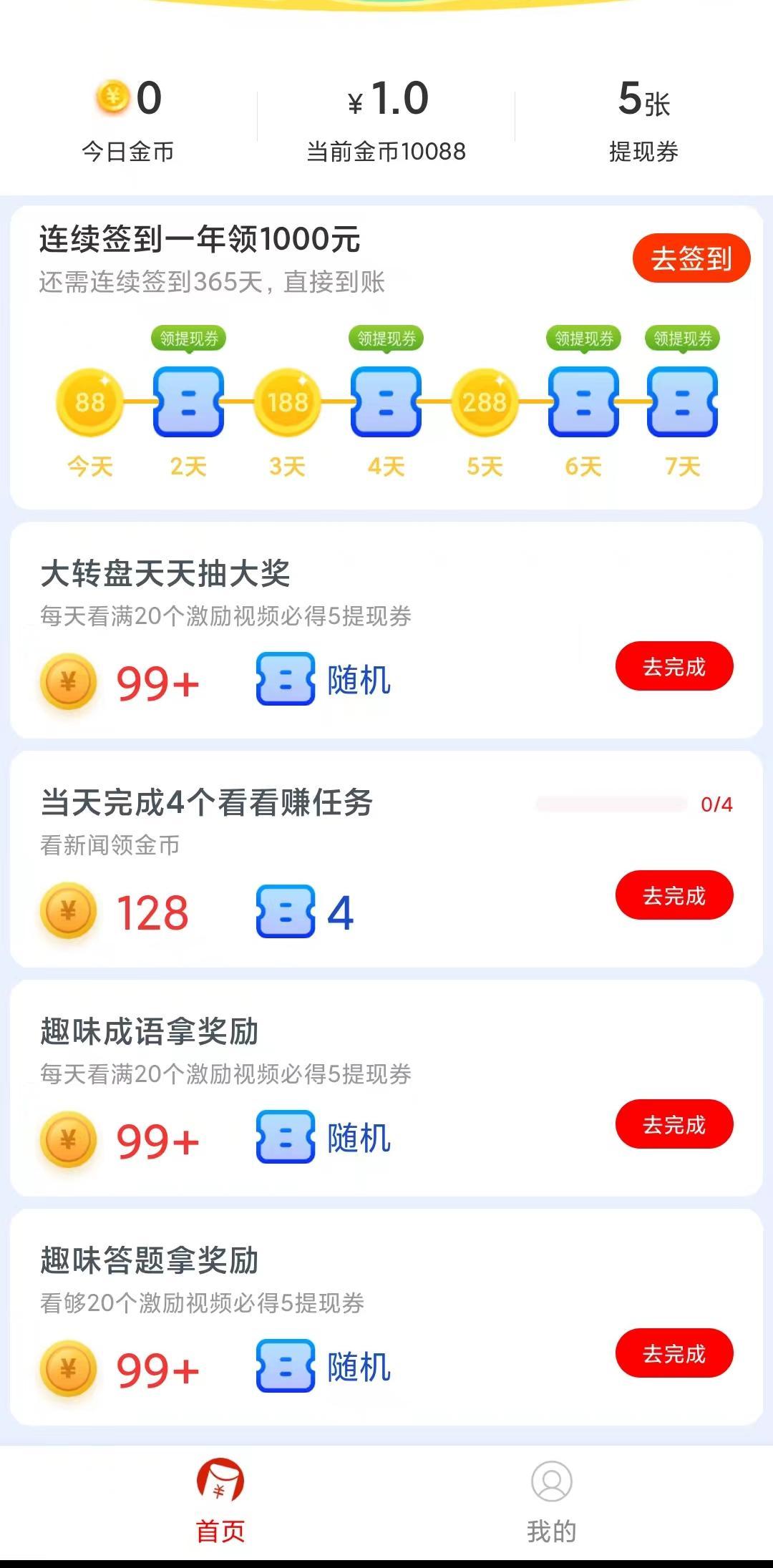Tap 去完成 for 大转盘天天抽大奖
The width and height of the screenshot is (773, 1568).
coord(676,666)
